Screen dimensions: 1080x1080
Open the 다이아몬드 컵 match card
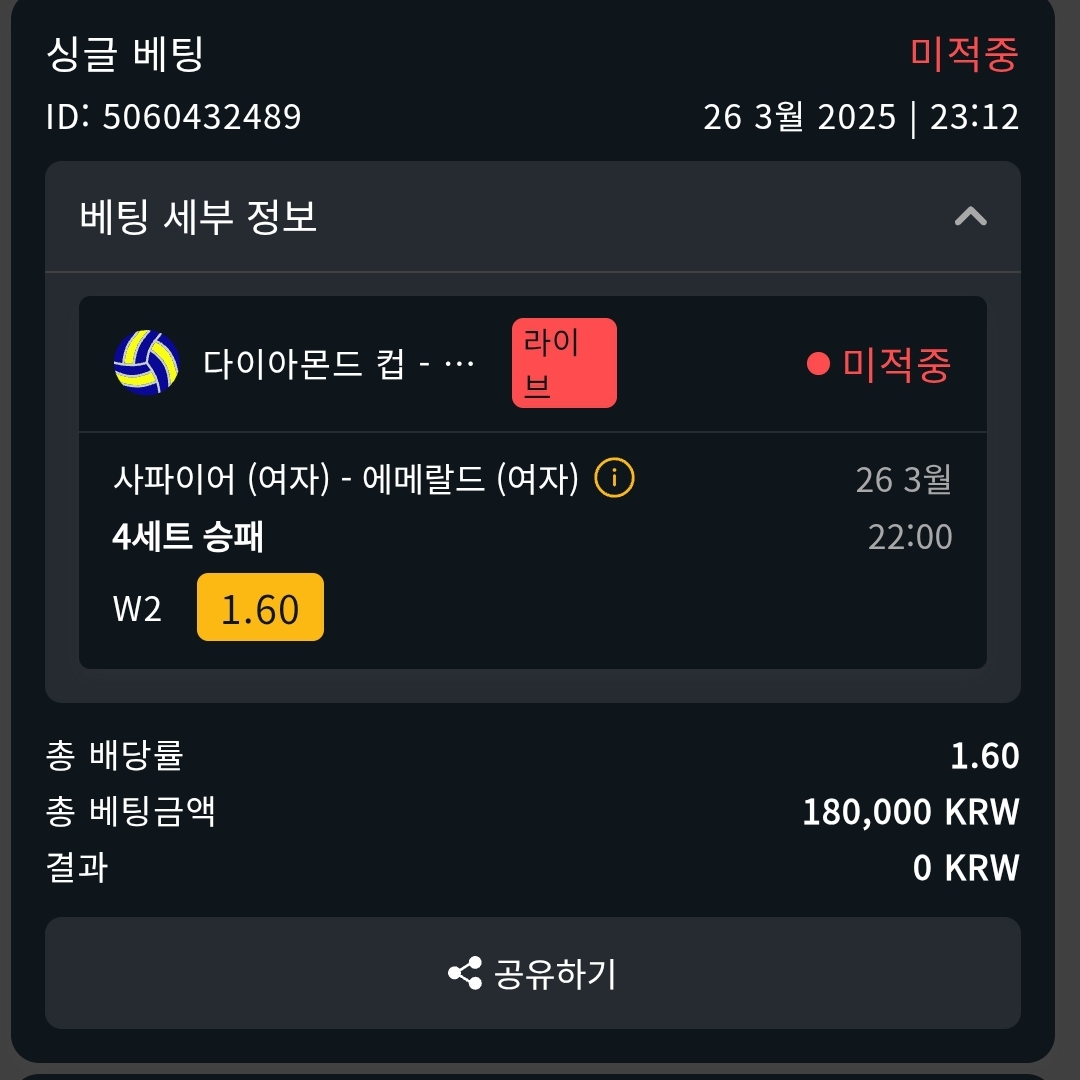[338, 363]
